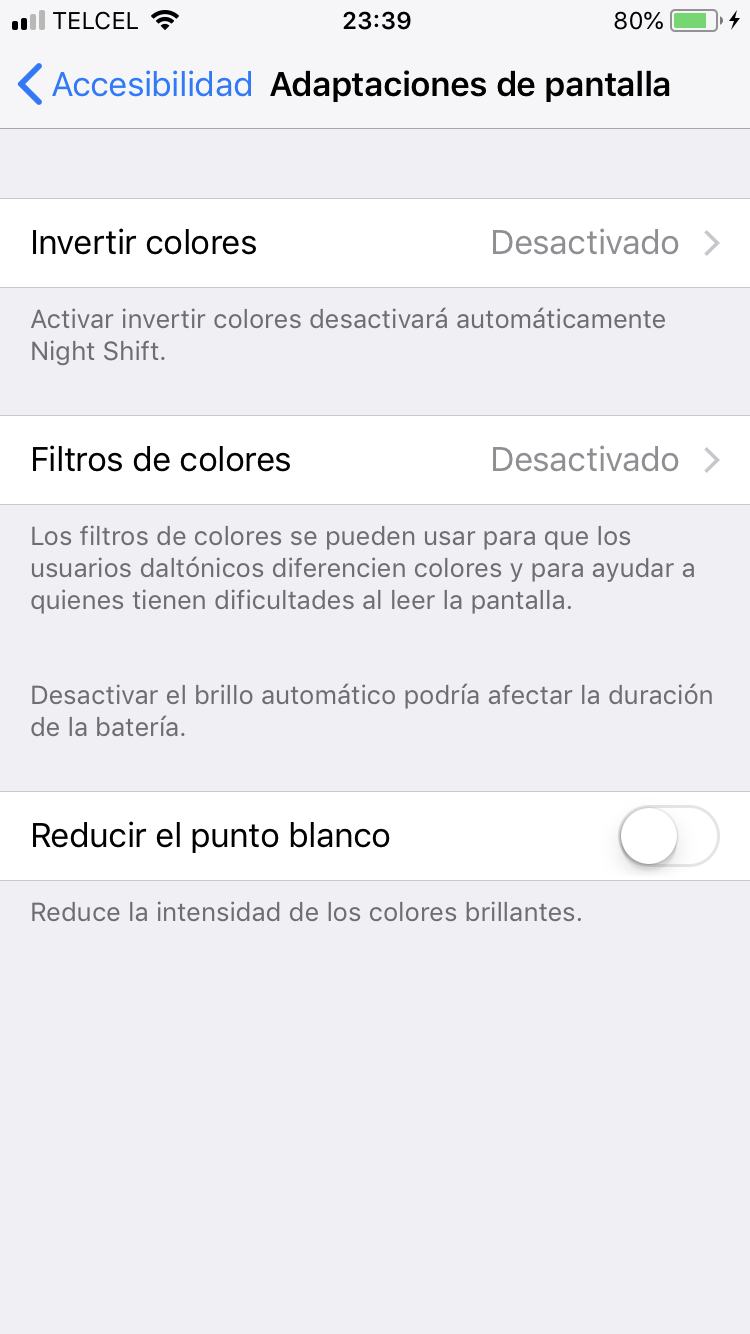Open Invertir colores settings

(x=375, y=243)
